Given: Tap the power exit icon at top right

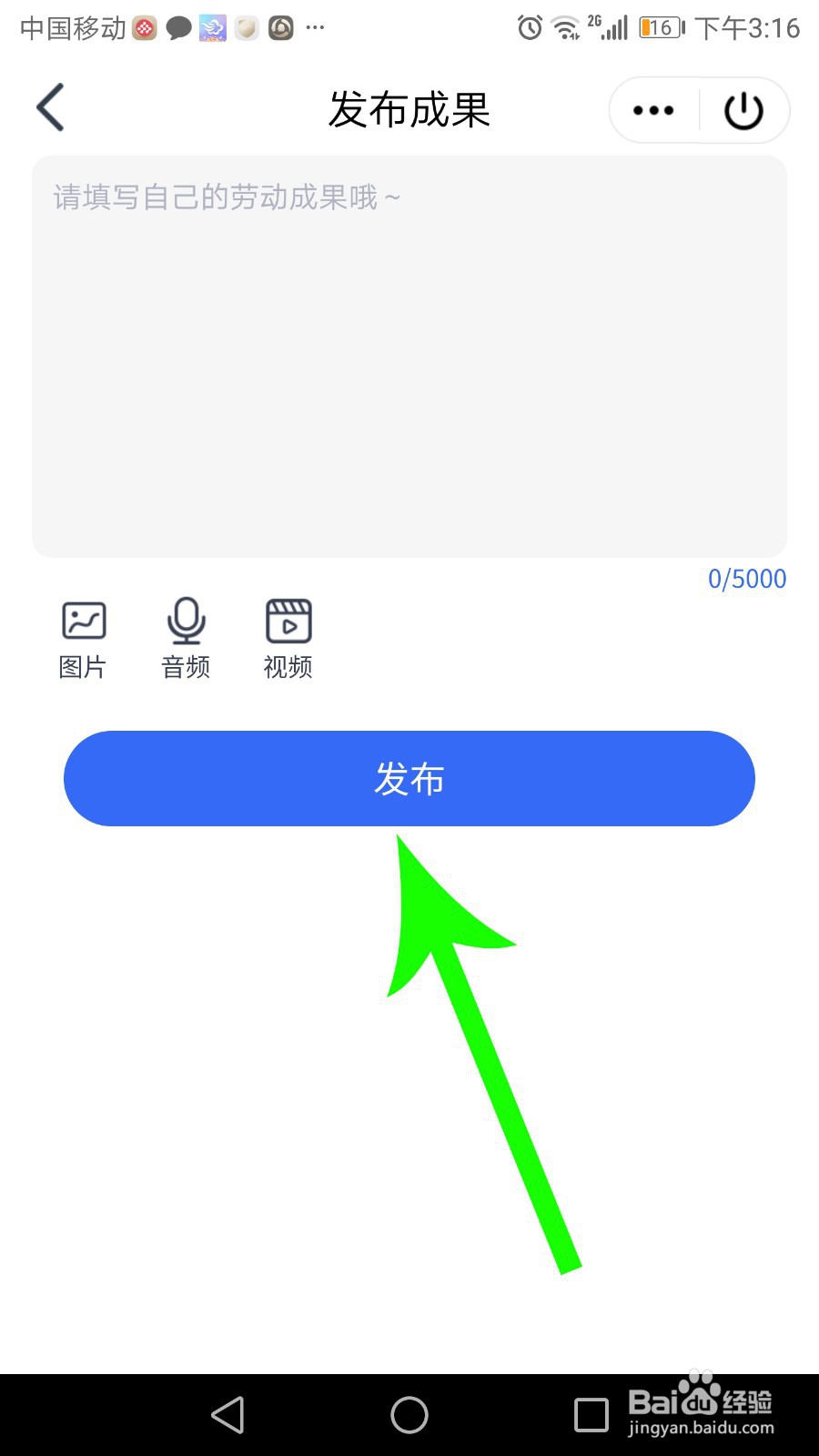Looking at the screenshot, I should click(743, 109).
